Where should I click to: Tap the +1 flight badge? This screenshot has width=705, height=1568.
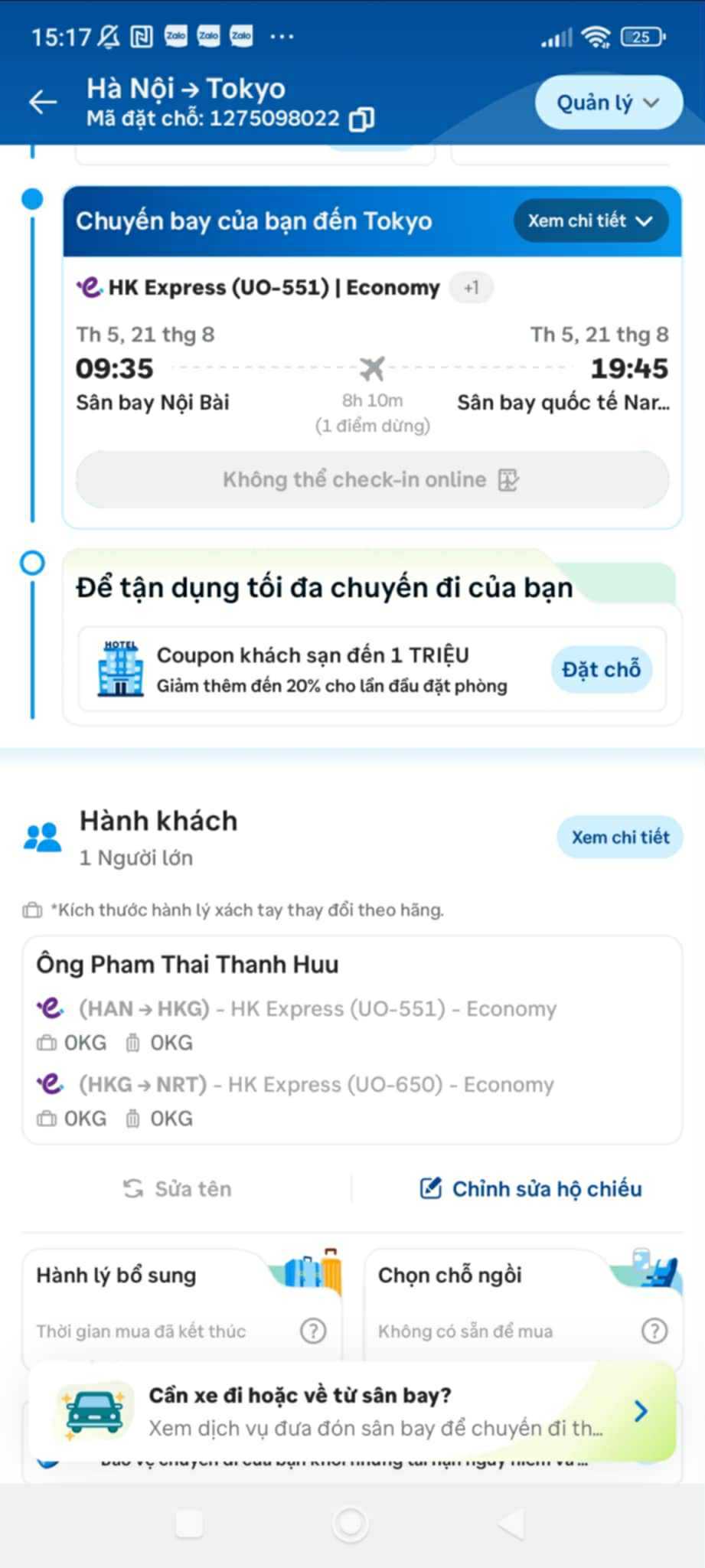pos(471,288)
